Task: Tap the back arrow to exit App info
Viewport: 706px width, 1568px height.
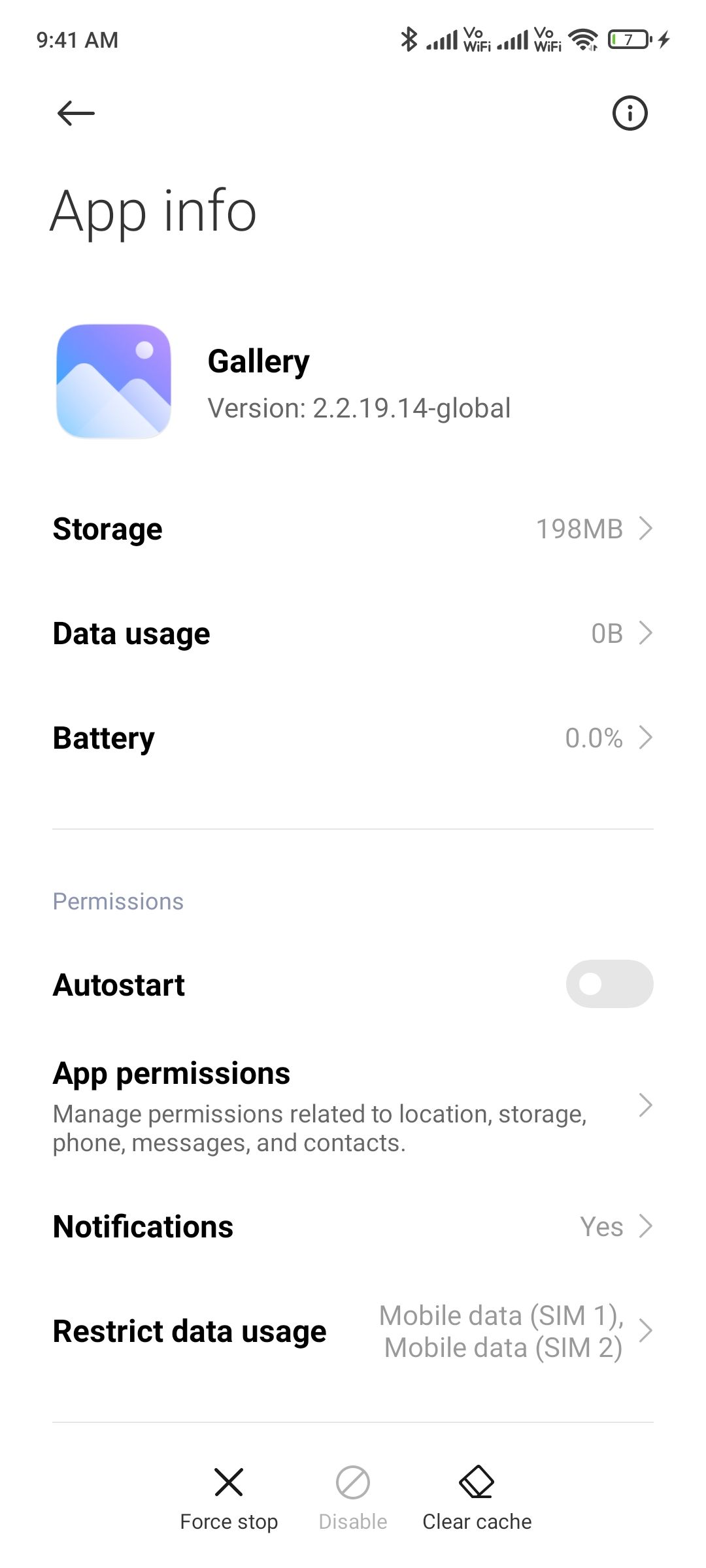Action: click(75, 113)
